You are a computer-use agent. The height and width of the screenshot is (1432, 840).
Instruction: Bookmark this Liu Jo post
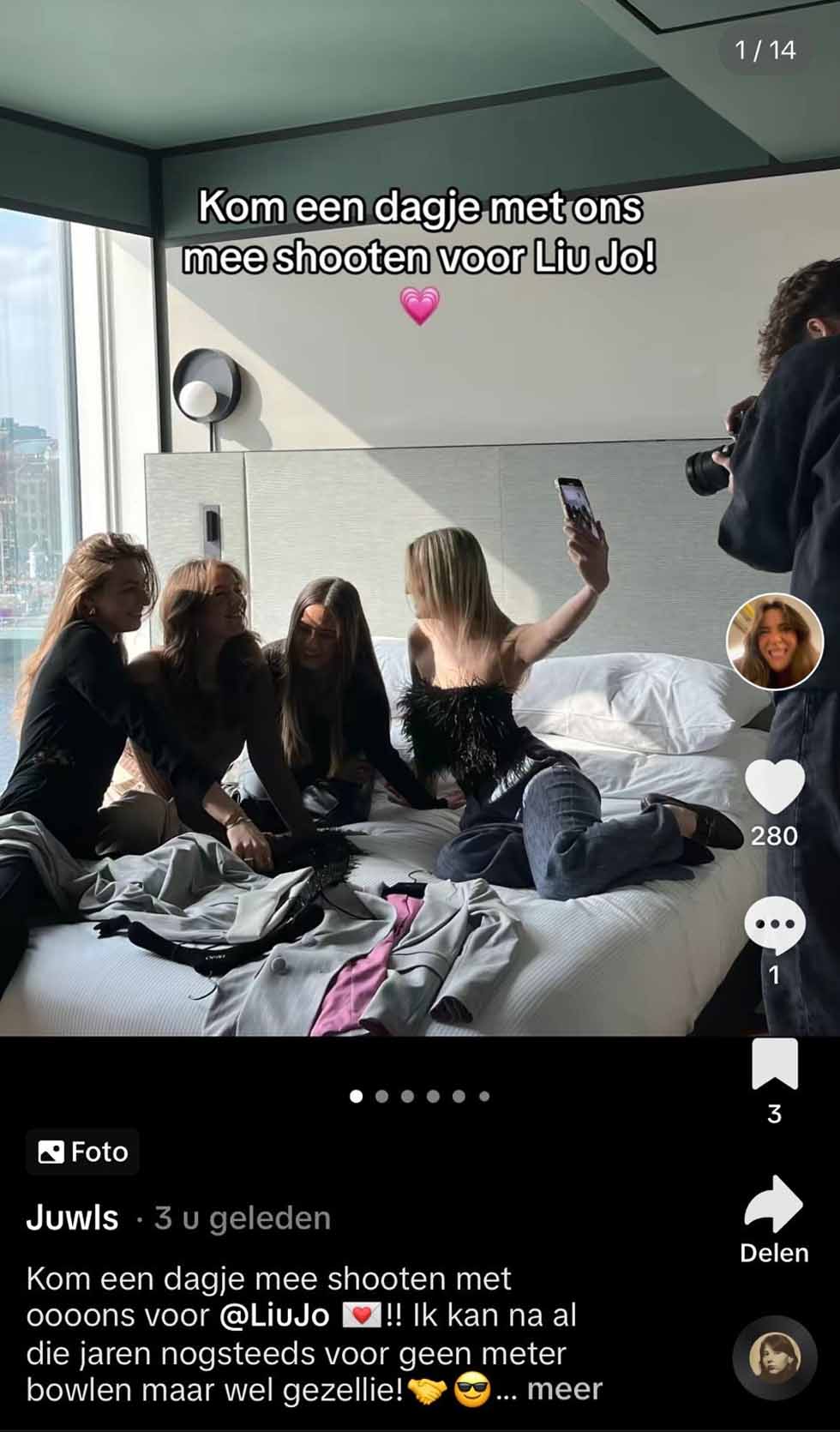point(774,1063)
